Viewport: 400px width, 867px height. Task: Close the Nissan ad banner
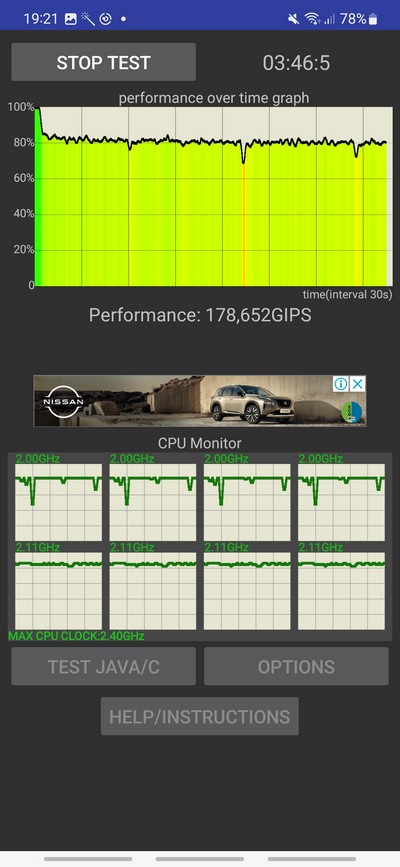point(358,384)
